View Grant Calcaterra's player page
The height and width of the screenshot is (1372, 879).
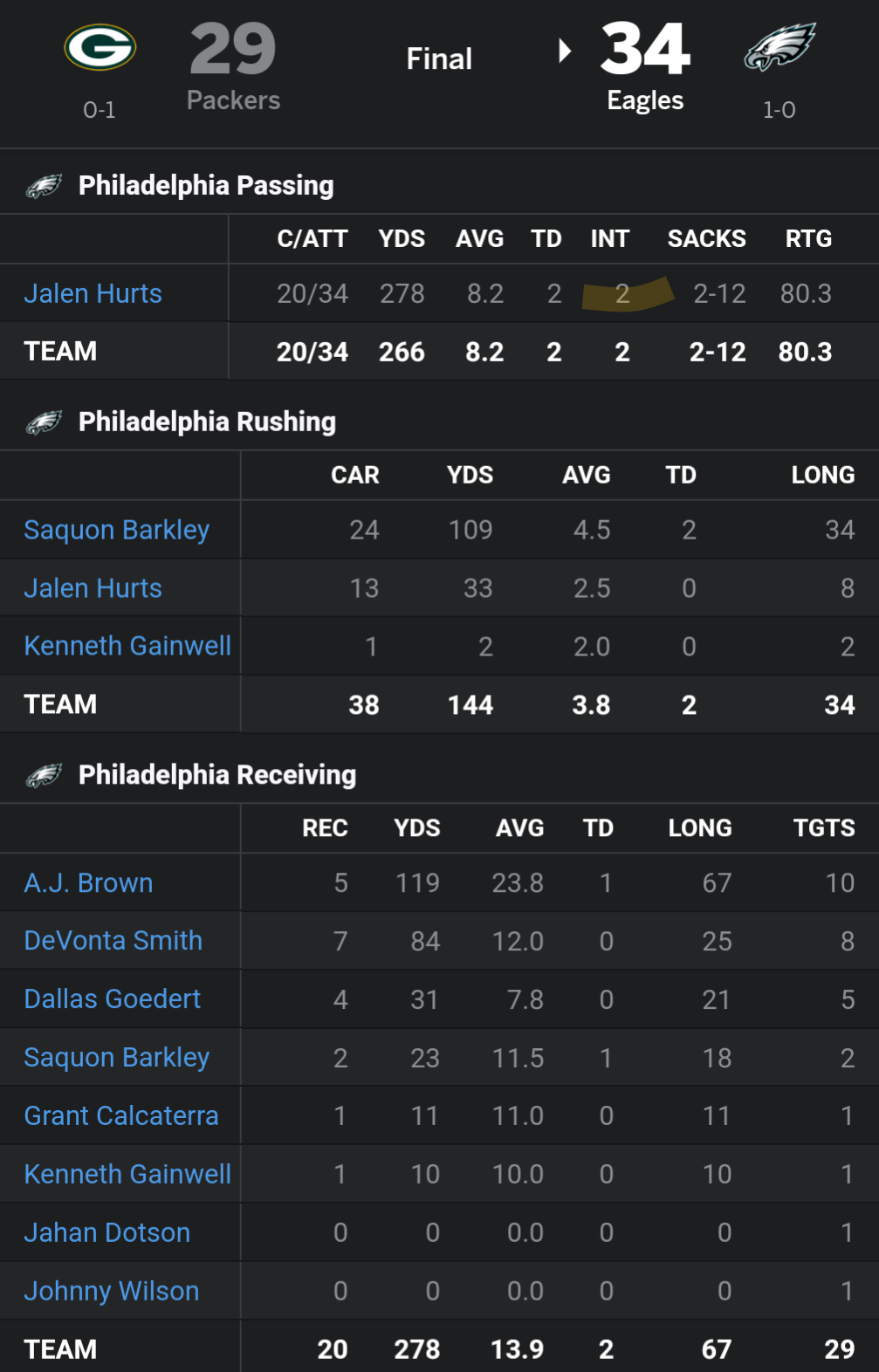click(120, 1116)
